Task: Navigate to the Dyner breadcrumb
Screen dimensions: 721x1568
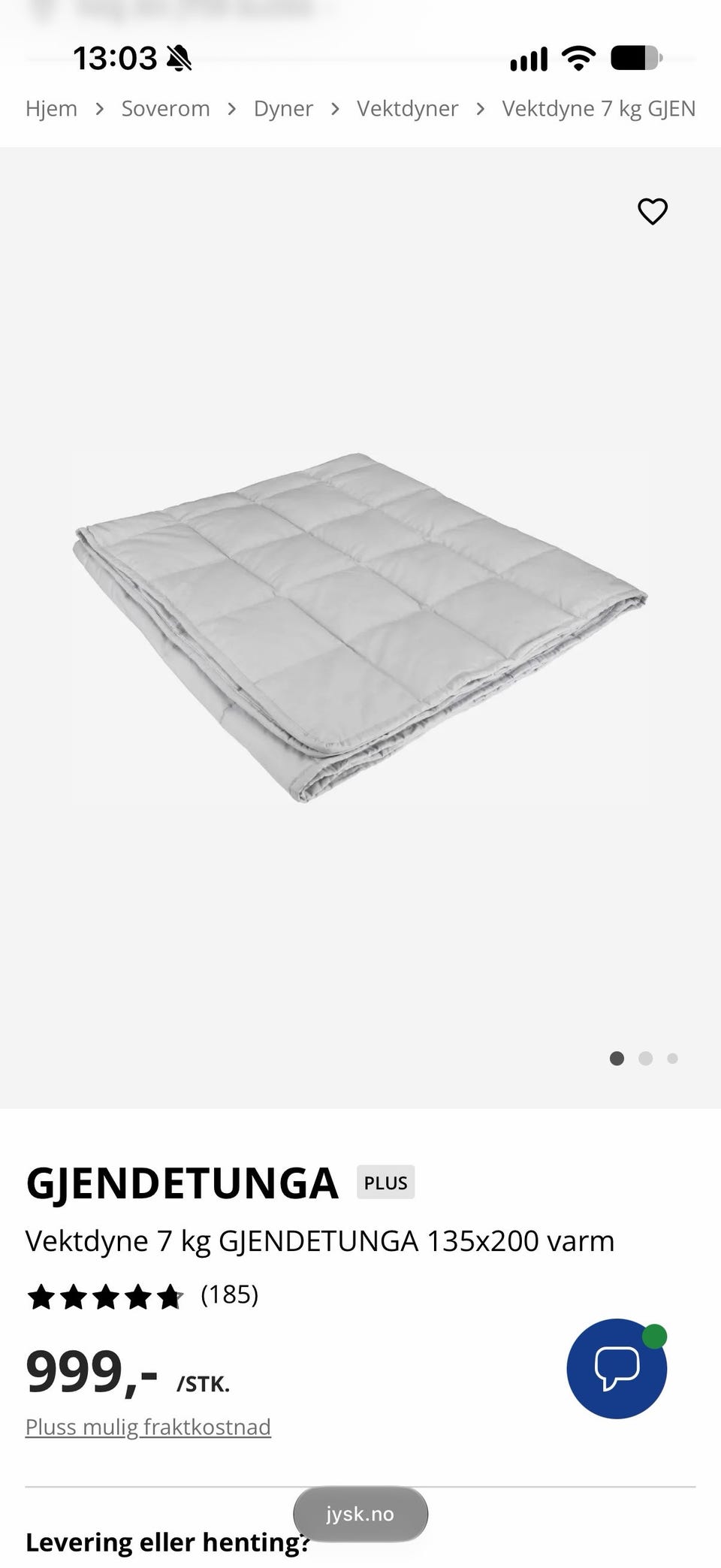Action: pyautogui.click(x=283, y=109)
